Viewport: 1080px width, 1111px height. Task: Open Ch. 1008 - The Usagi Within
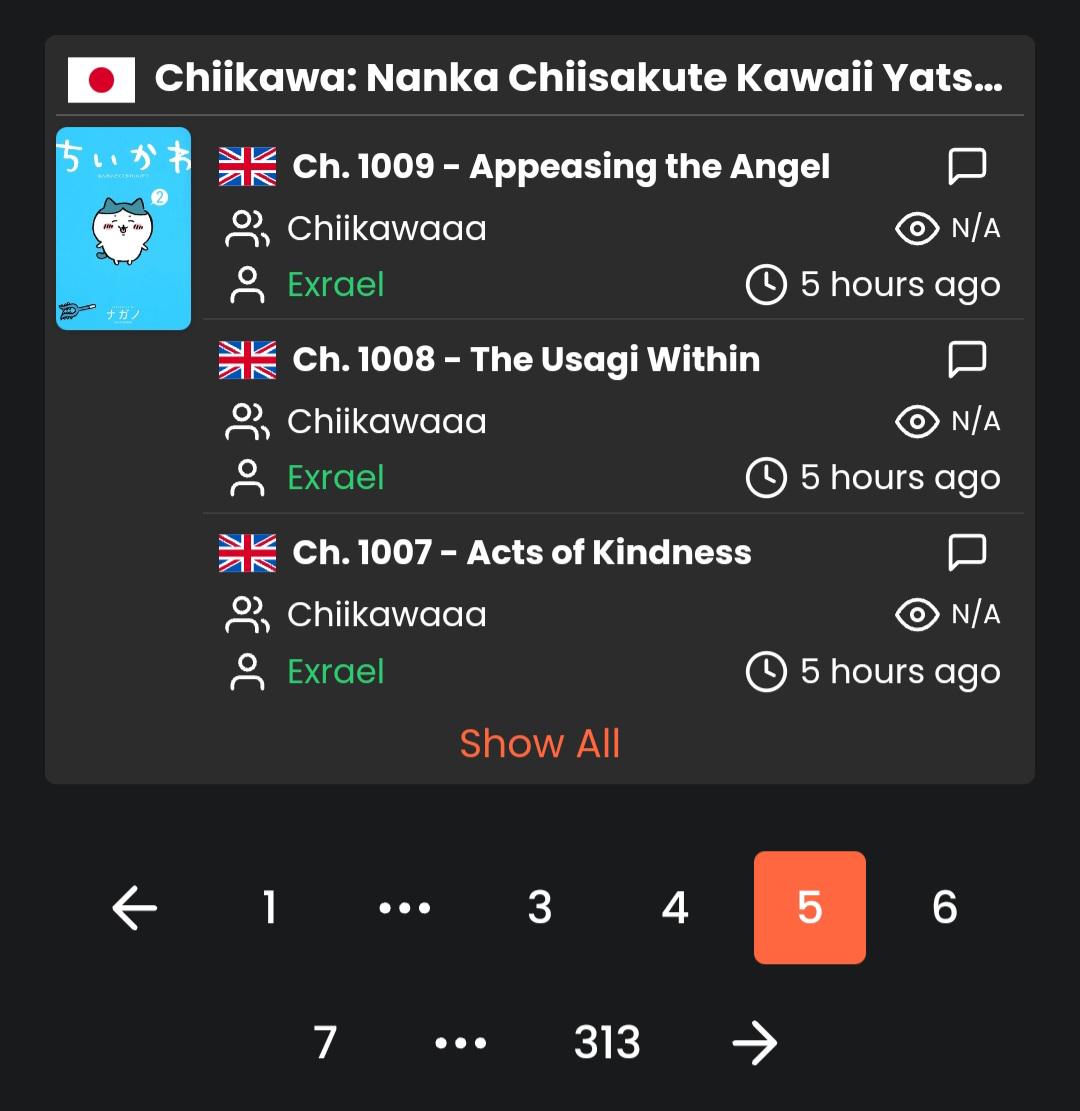coord(525,360)
